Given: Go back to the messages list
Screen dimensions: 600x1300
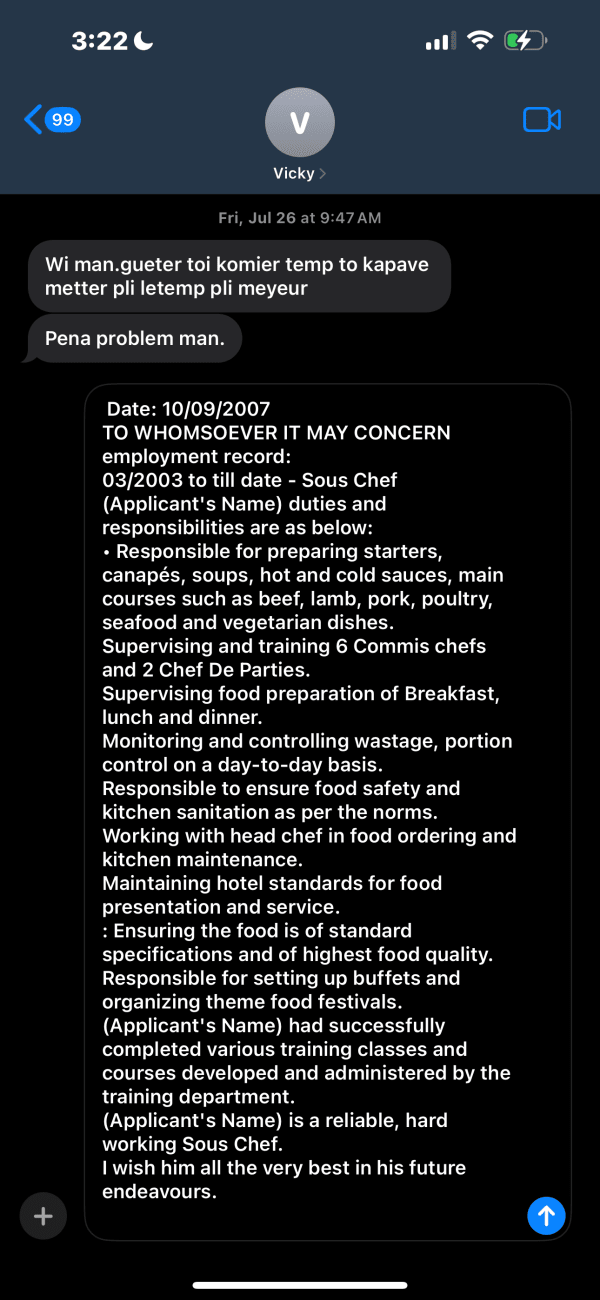Looking at the screenshot, I should [52, 120].
